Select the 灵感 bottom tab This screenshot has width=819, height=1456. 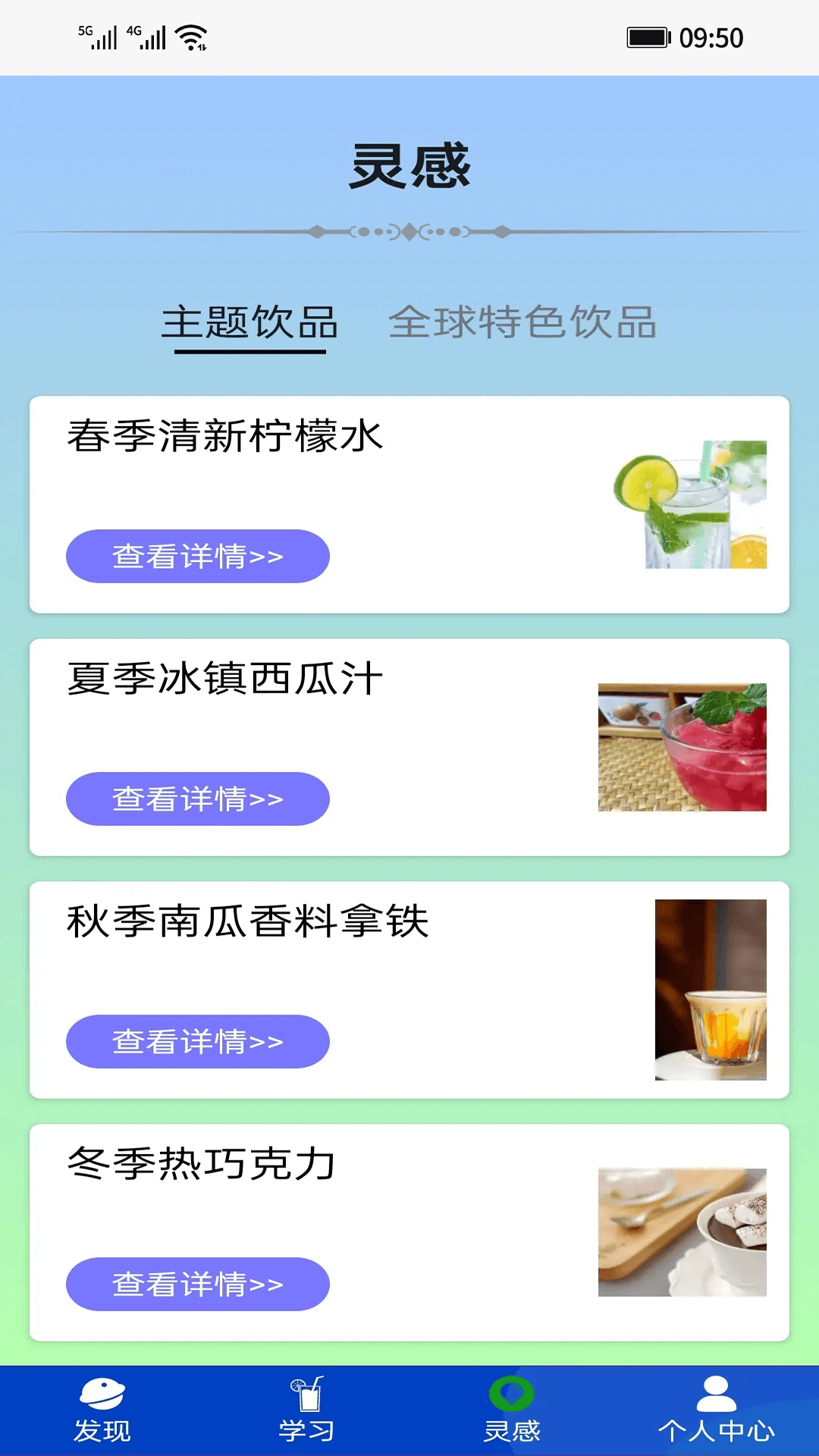512,1411
